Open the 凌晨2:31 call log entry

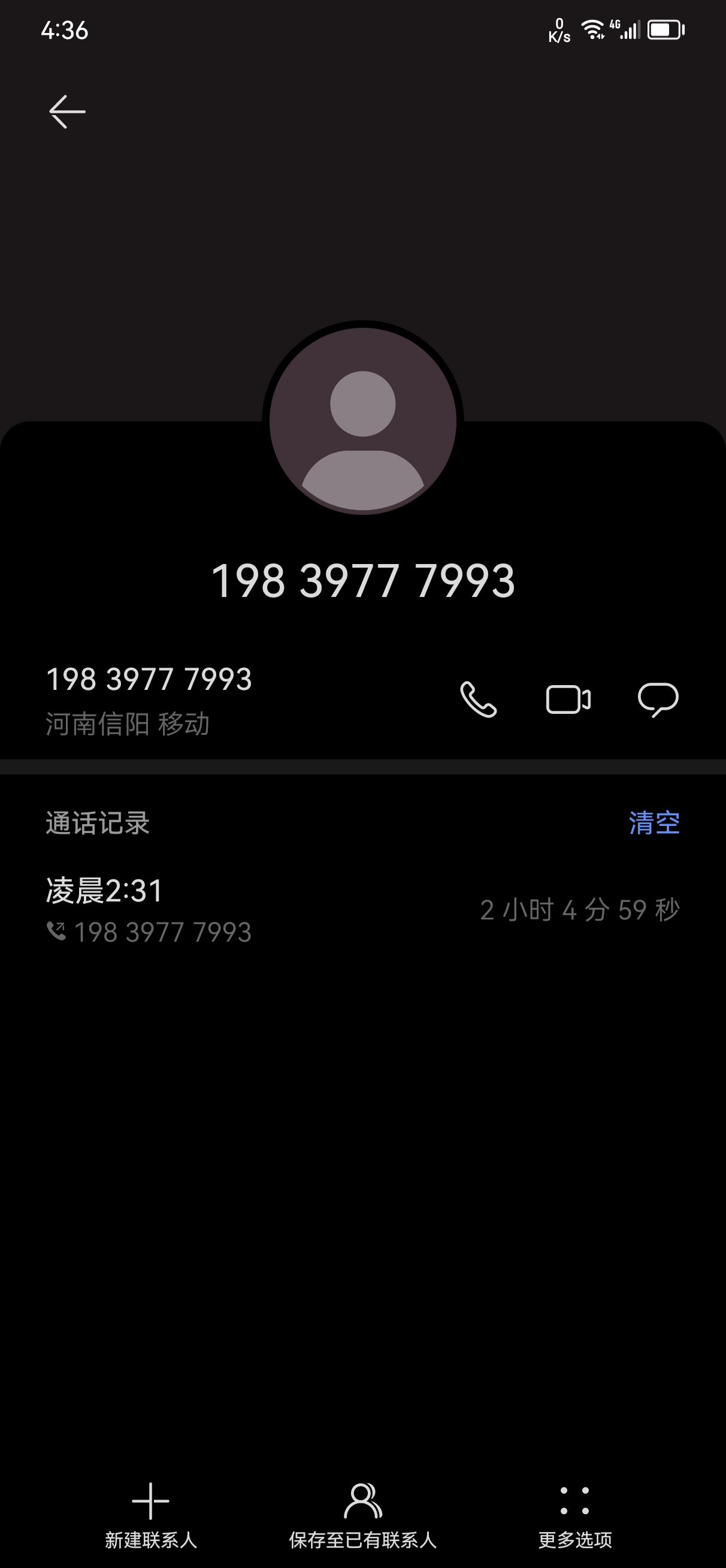[362, 910]
